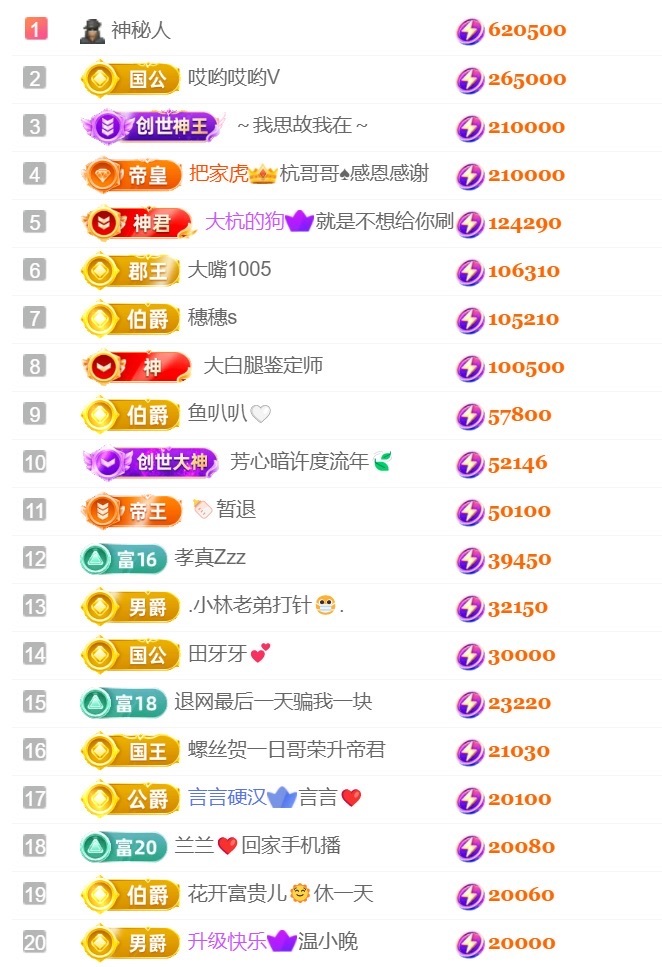Tap 兰兰 回家手机播's ranking row
The height and width of the screenshot is (967, 662).
(258, 846)
